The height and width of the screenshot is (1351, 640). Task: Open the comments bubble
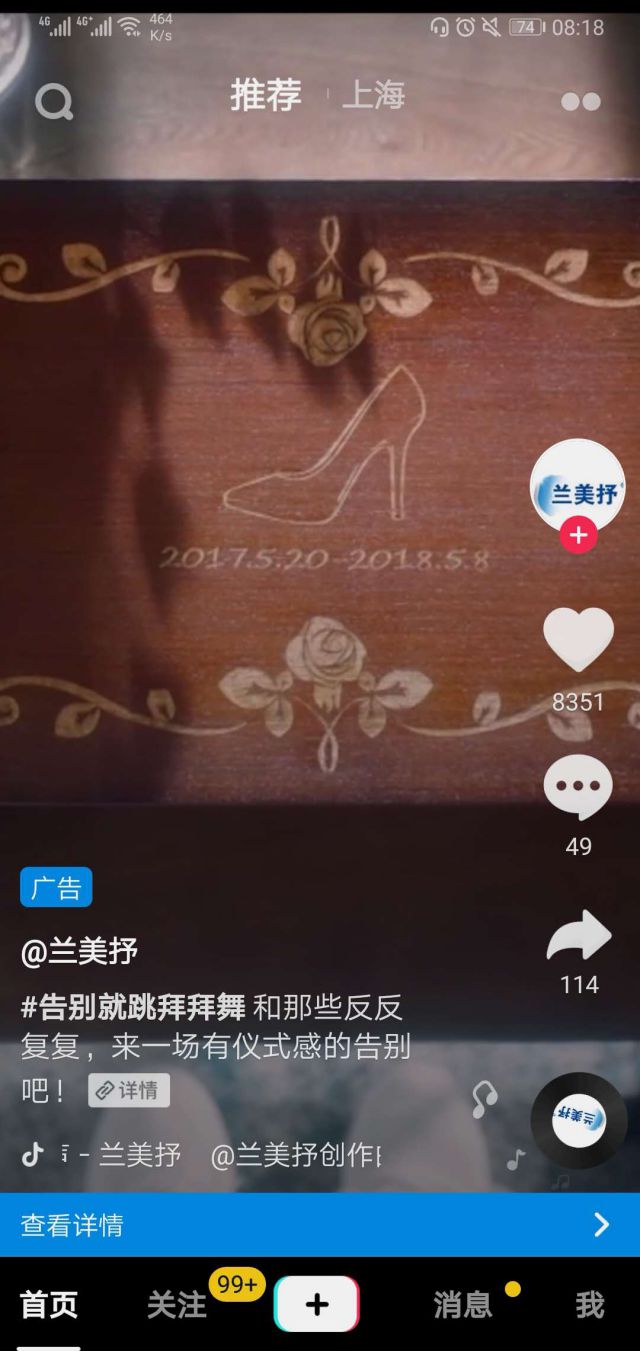[x=578, y=788]
